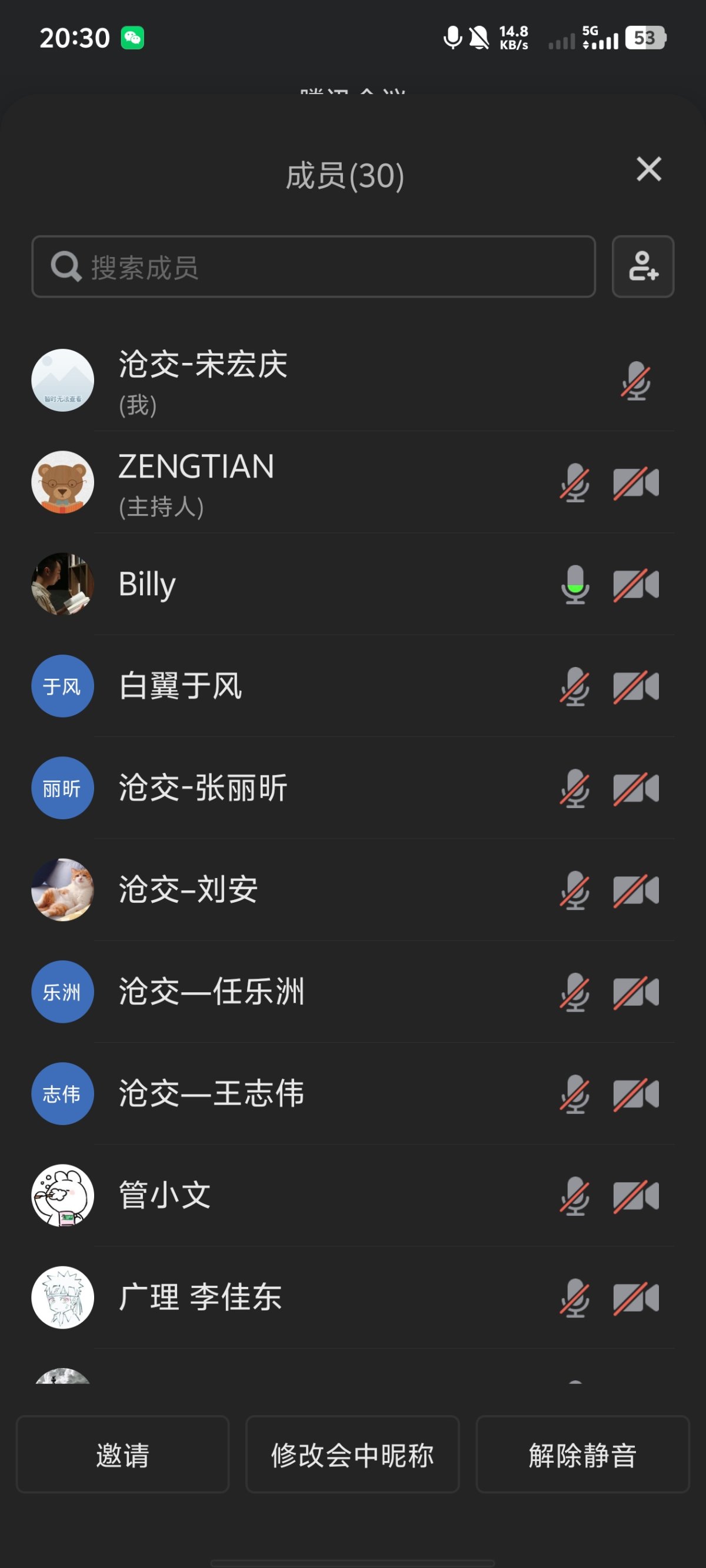Tap 修改会中昵称 to rename yourself
Screen dimensions: 706x1568
(x=352, y=1454)
